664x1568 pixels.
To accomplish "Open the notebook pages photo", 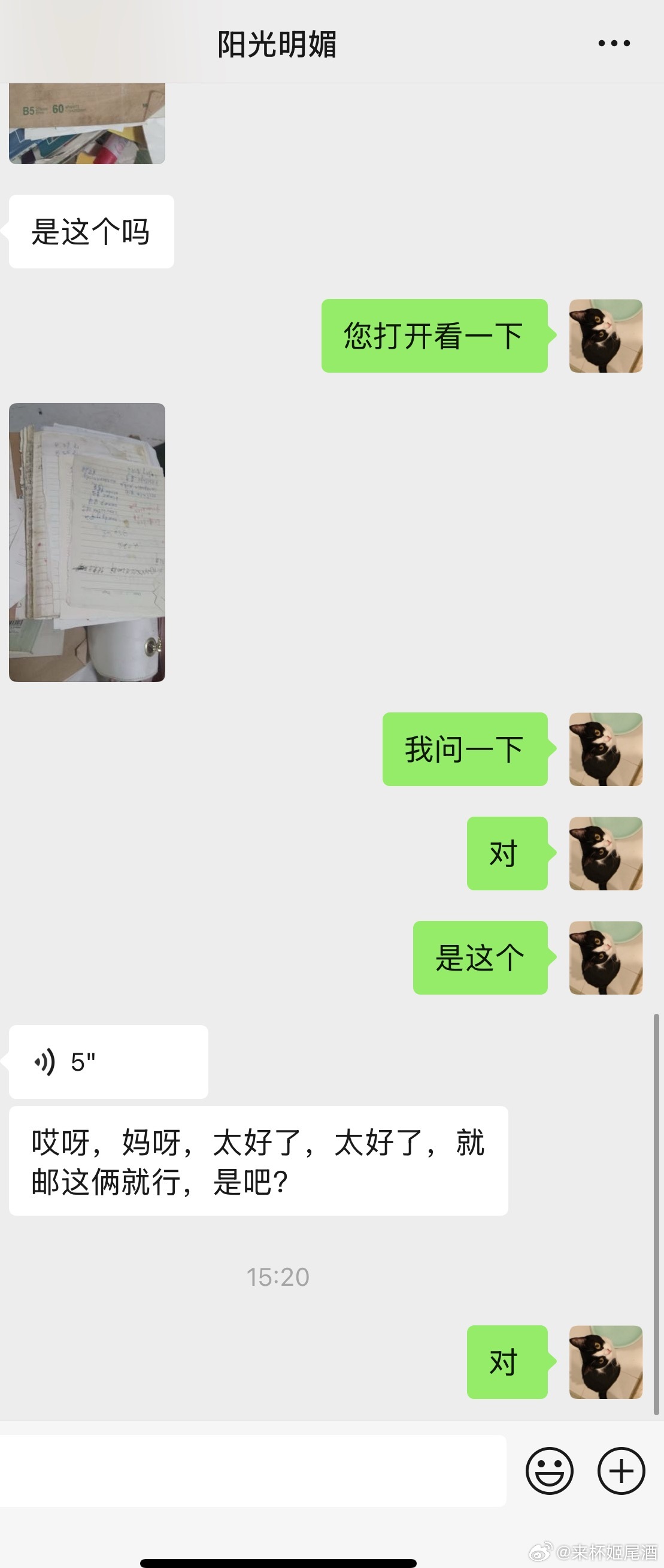I will pos(87,542).
